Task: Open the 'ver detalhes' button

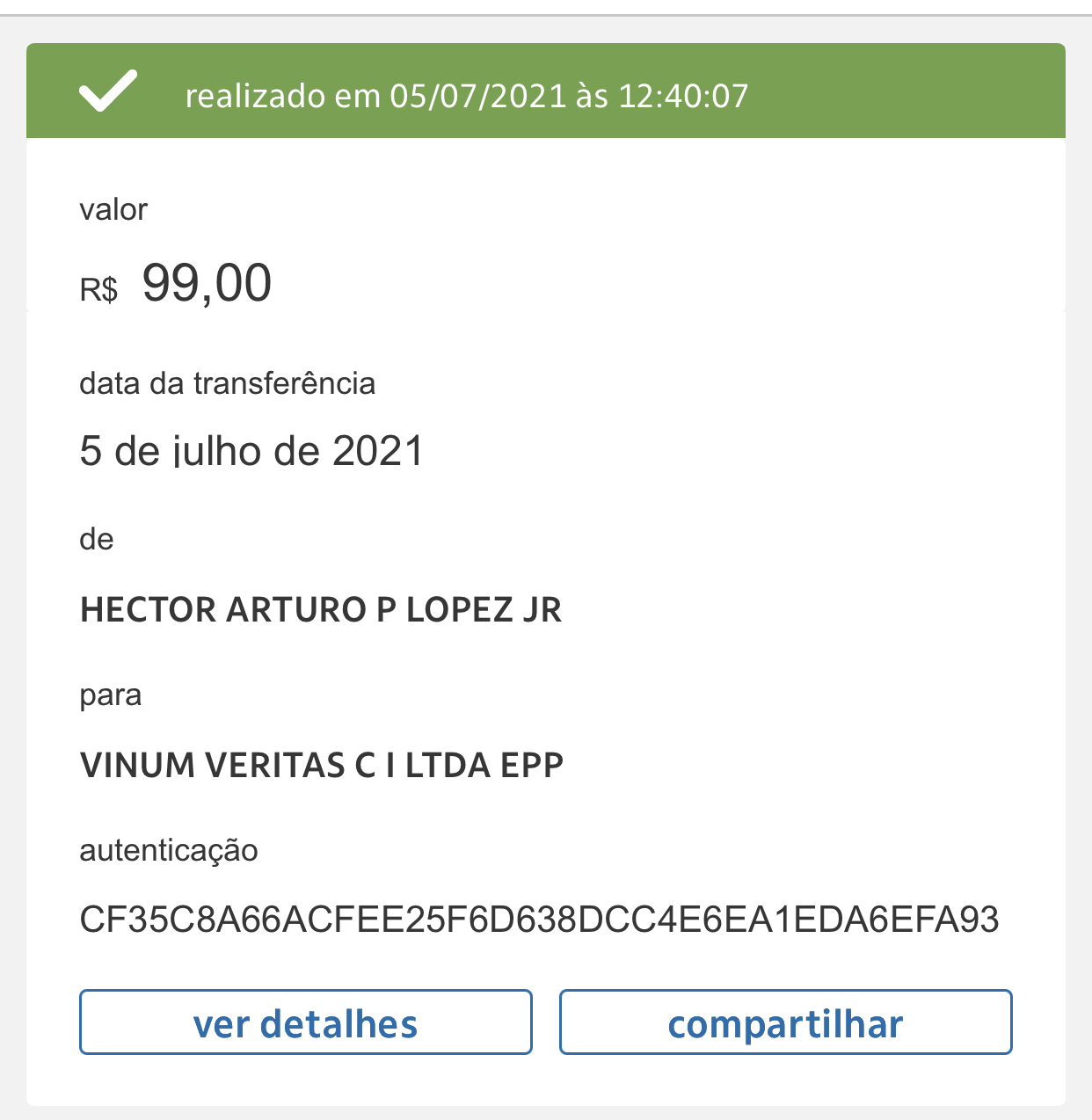Action: pos(305,1022)
